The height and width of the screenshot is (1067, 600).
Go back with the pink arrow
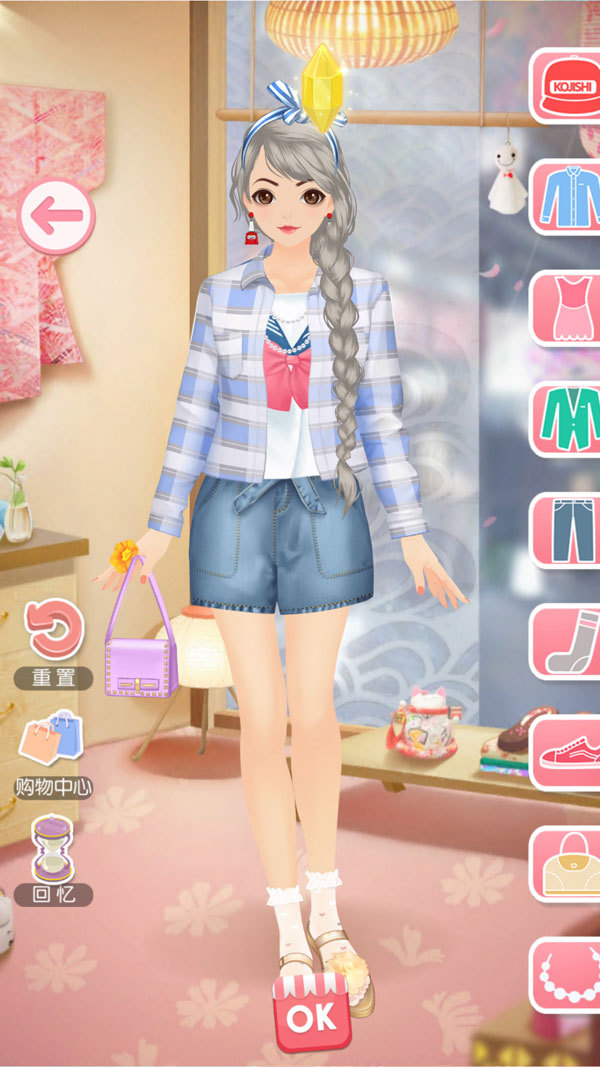tap(56, 214)
